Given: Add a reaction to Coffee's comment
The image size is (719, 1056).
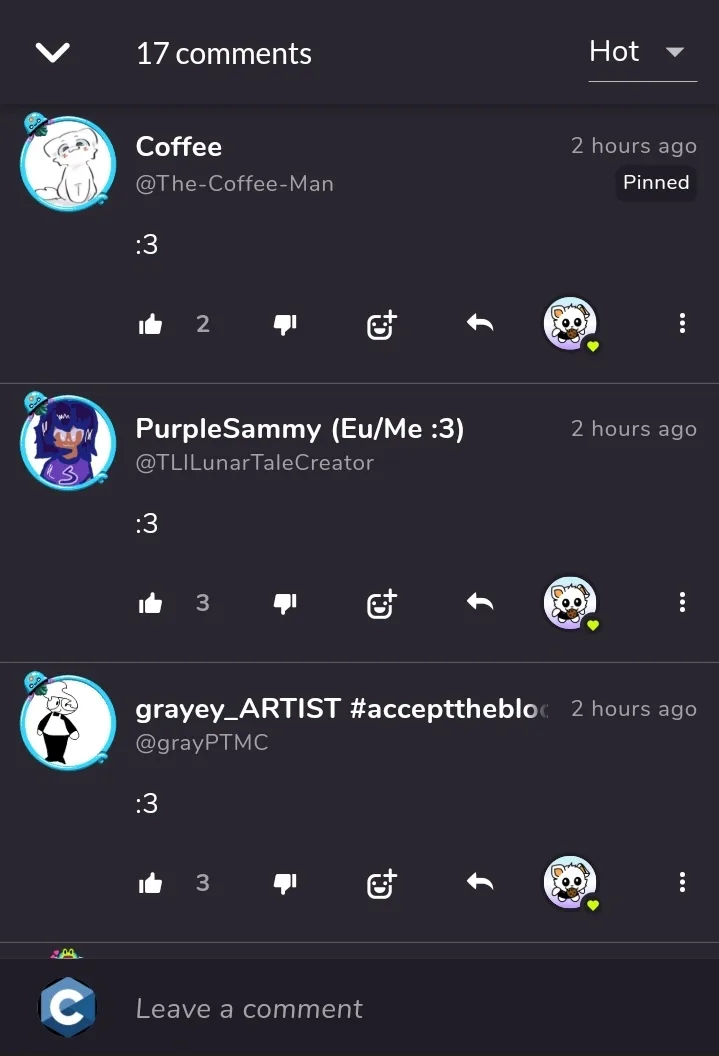Looking at the screenshot, I should point(381,324).
